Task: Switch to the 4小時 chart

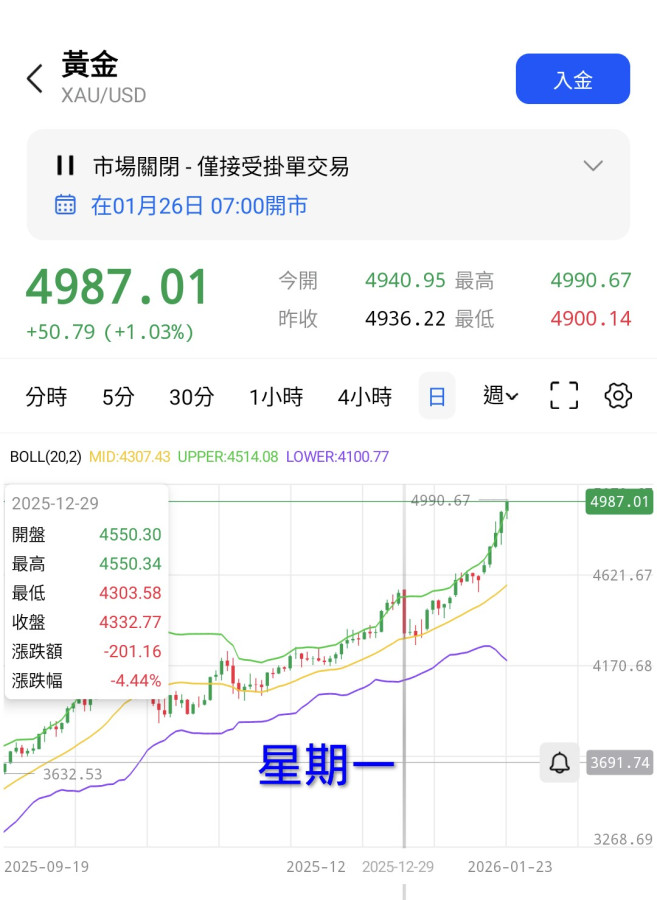Action: 364,396
